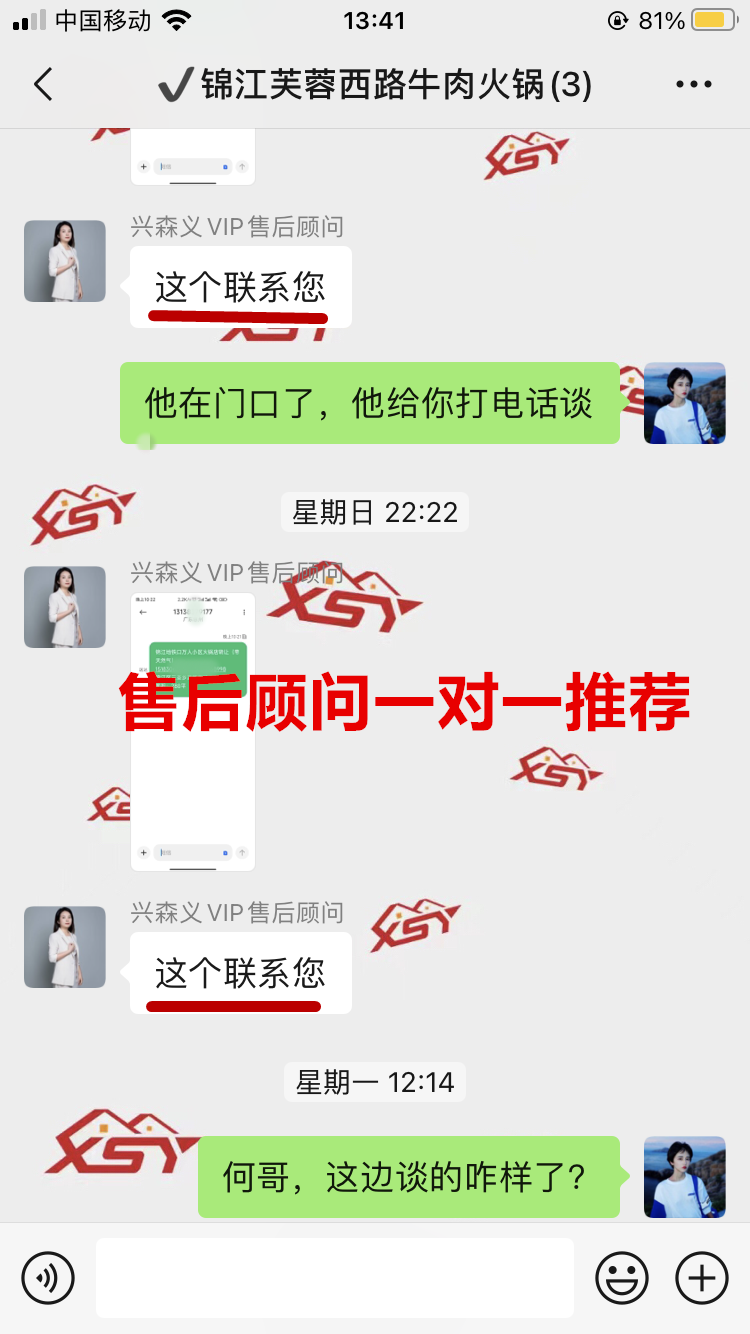Go back from the group chat
This screenshot has width=750, height=1334.
(x=42, y=85)
